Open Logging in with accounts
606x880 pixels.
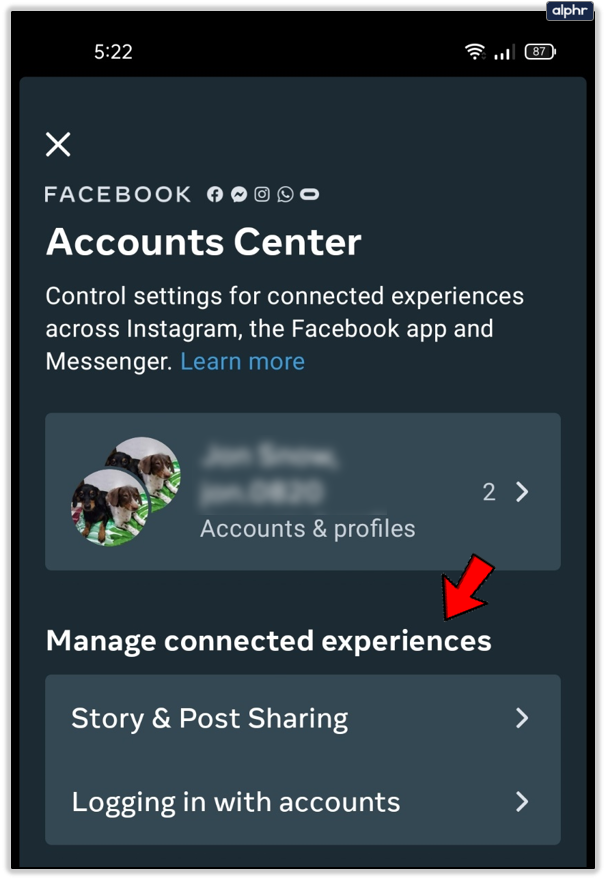point(302,802)
